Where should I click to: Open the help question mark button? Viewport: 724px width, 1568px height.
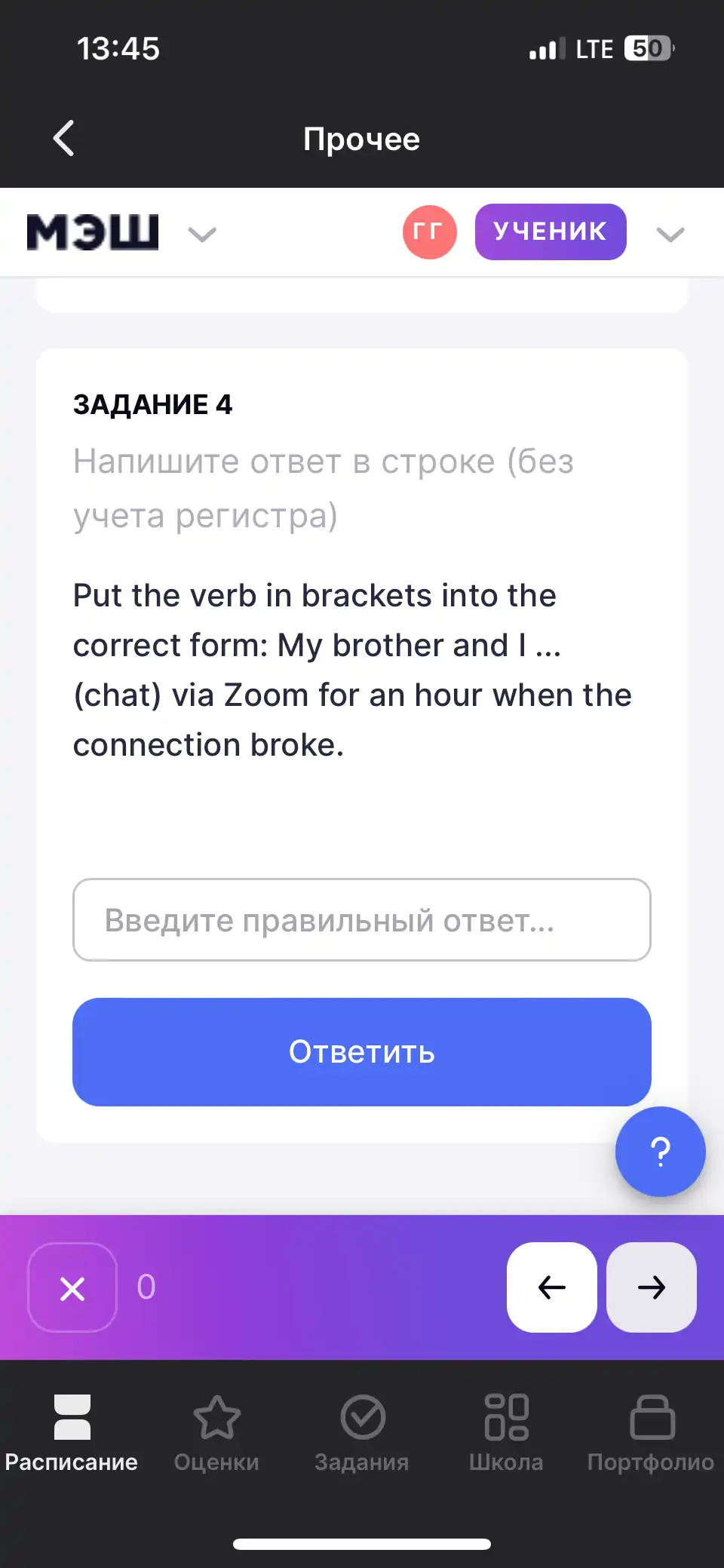661,1152
